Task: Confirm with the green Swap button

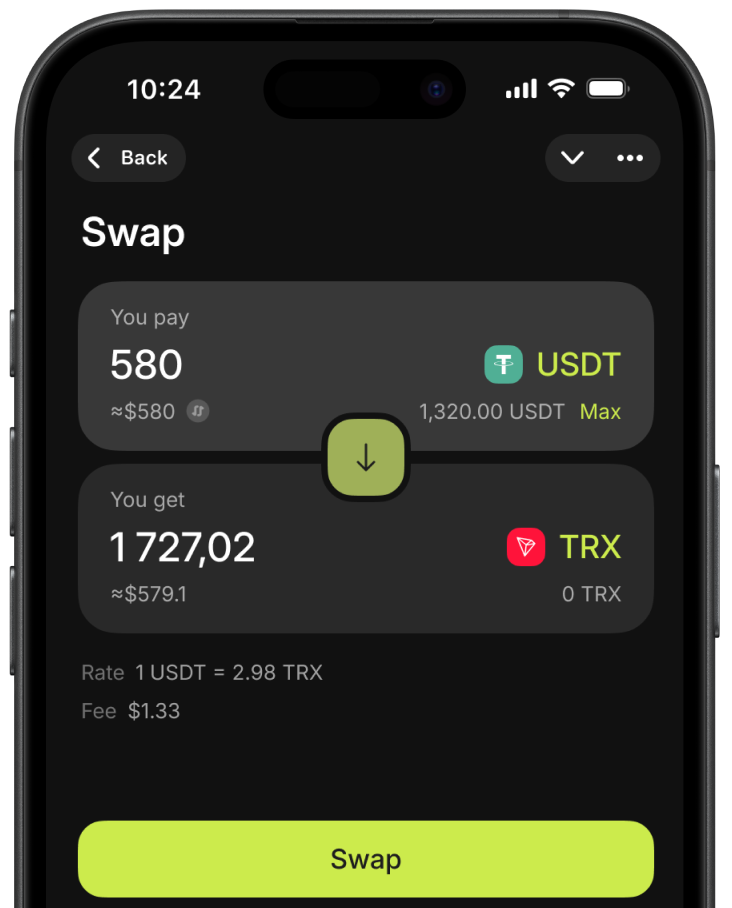Action: (366, 859)
